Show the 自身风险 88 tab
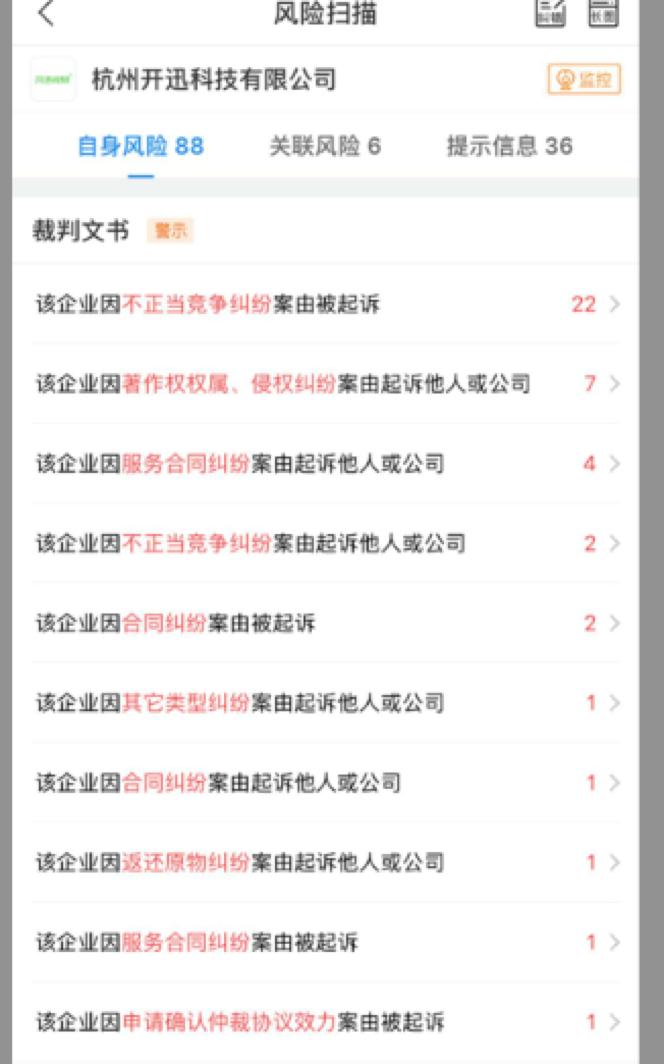This screenshot has height=1064, width=664. pyautogui.click(x=140, y=146)
